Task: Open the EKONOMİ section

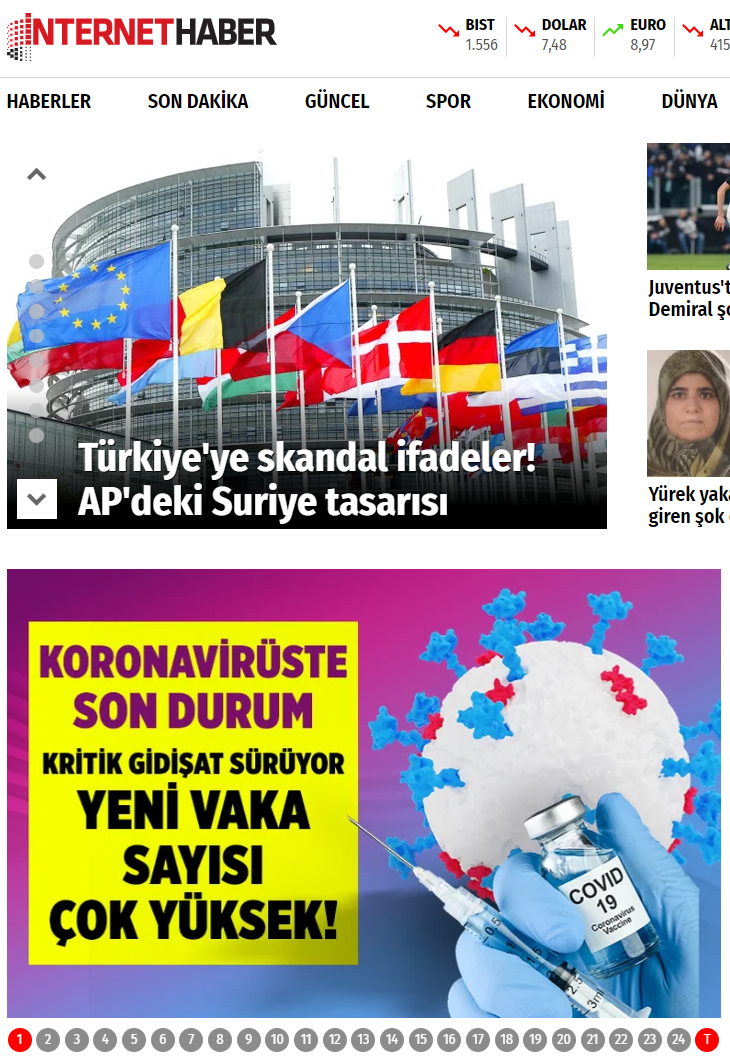Action: pos(566,101)
